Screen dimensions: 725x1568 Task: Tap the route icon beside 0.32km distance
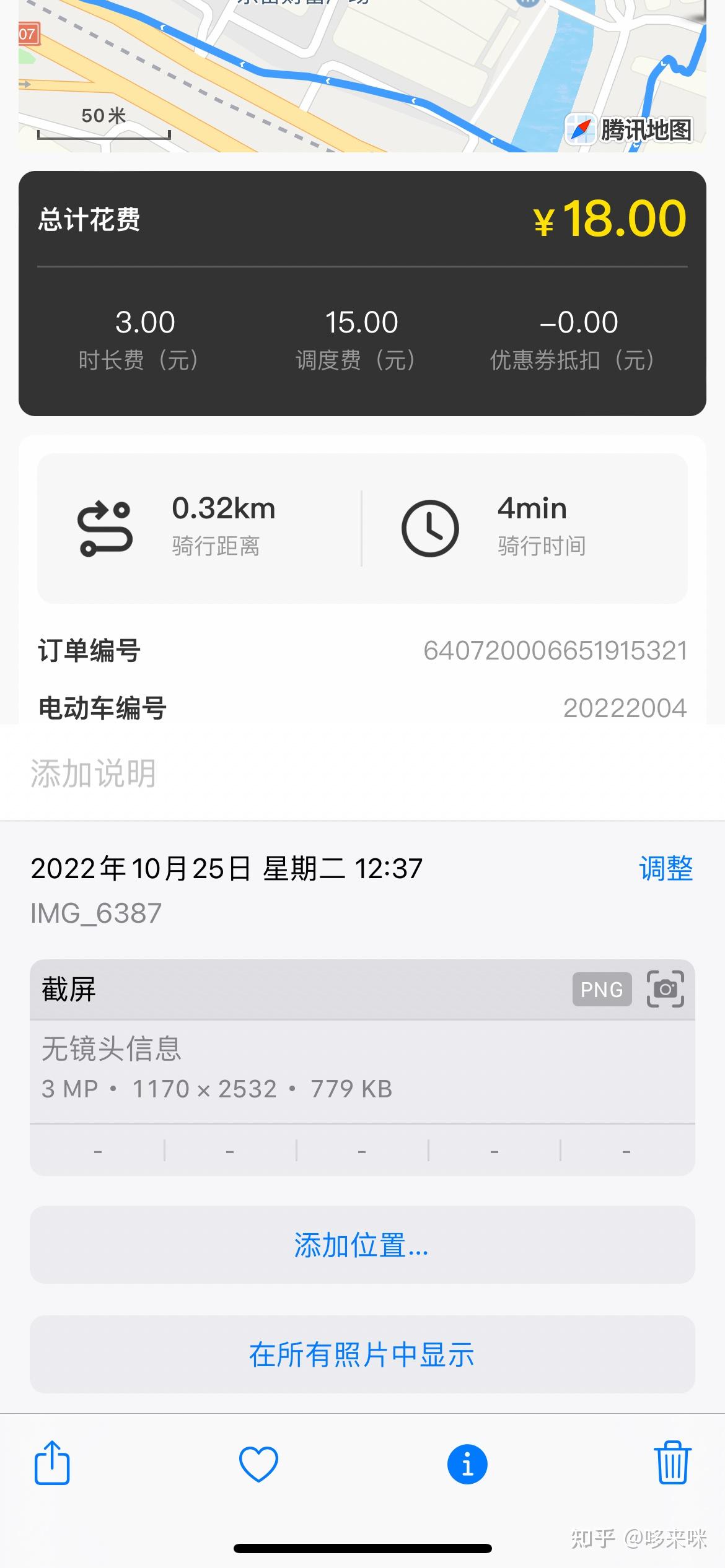105,528
